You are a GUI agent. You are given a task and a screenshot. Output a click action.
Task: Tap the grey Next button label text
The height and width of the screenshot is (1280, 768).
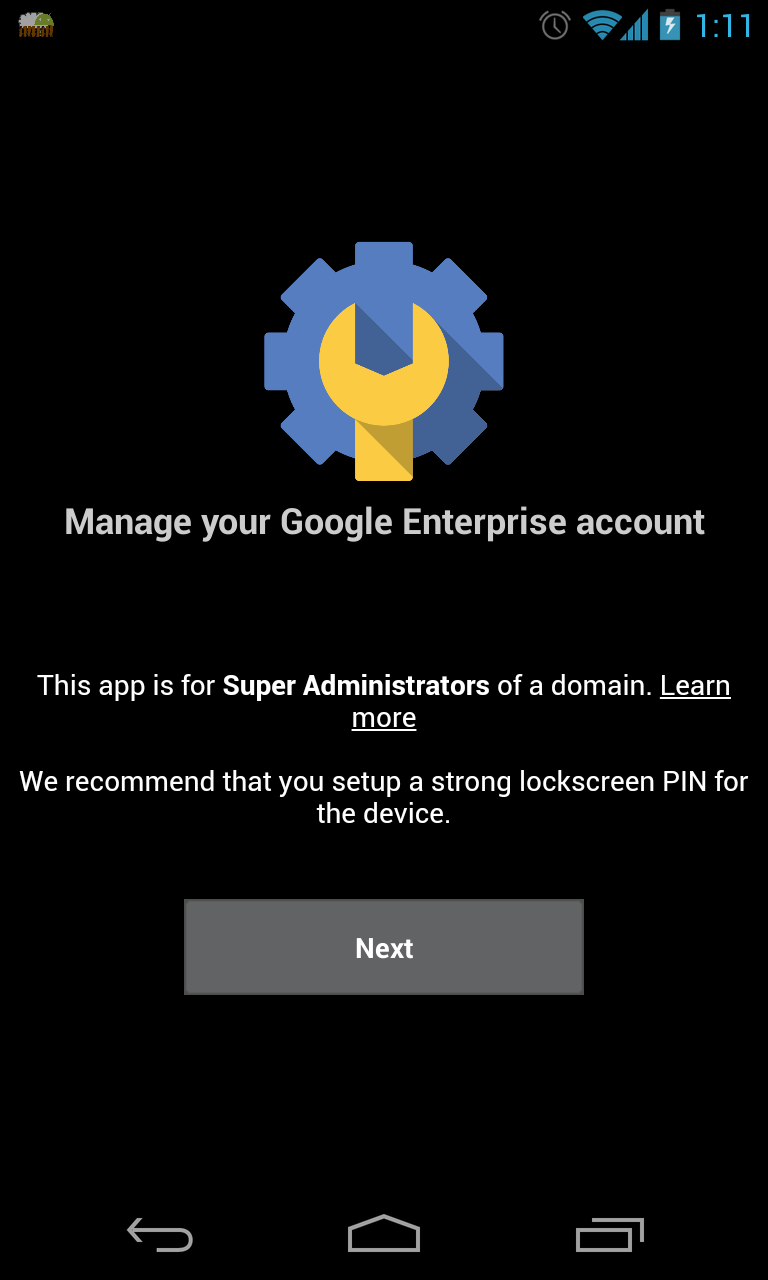tap(384, 947)
